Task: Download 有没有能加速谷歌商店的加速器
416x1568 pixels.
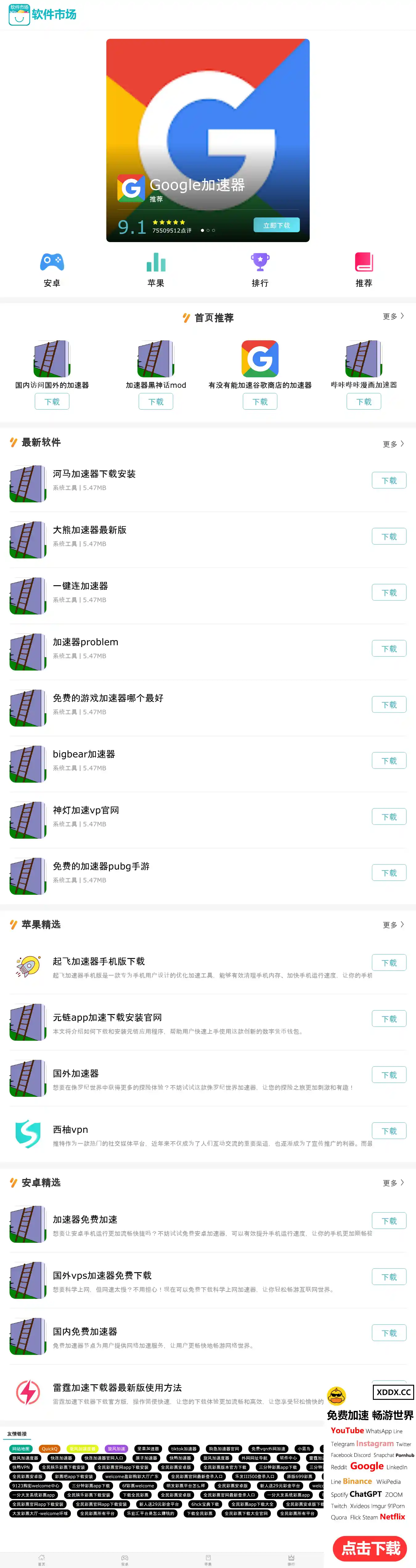Action: [260, 402]
